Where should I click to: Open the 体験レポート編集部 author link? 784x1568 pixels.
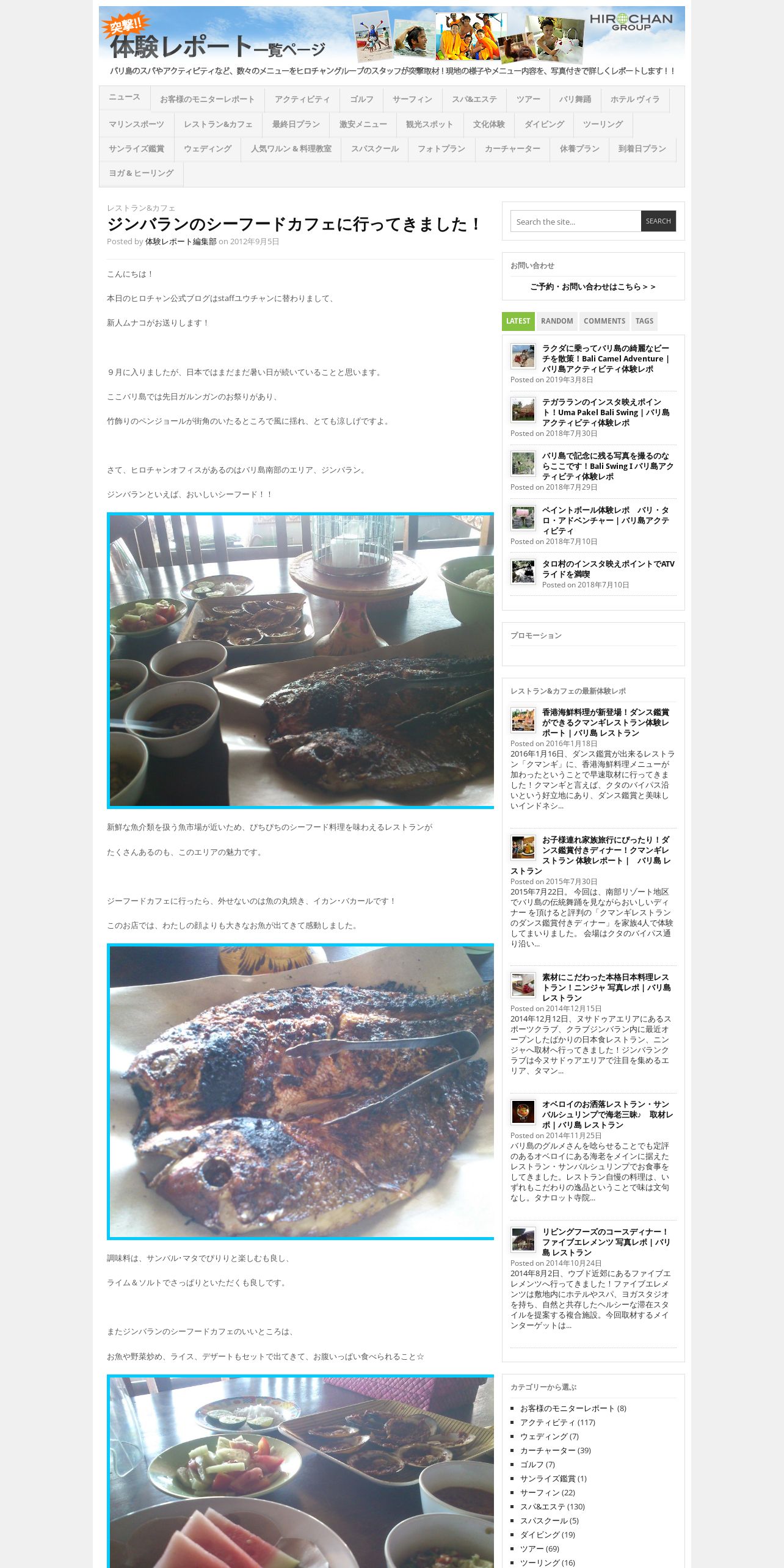[181, 242]
